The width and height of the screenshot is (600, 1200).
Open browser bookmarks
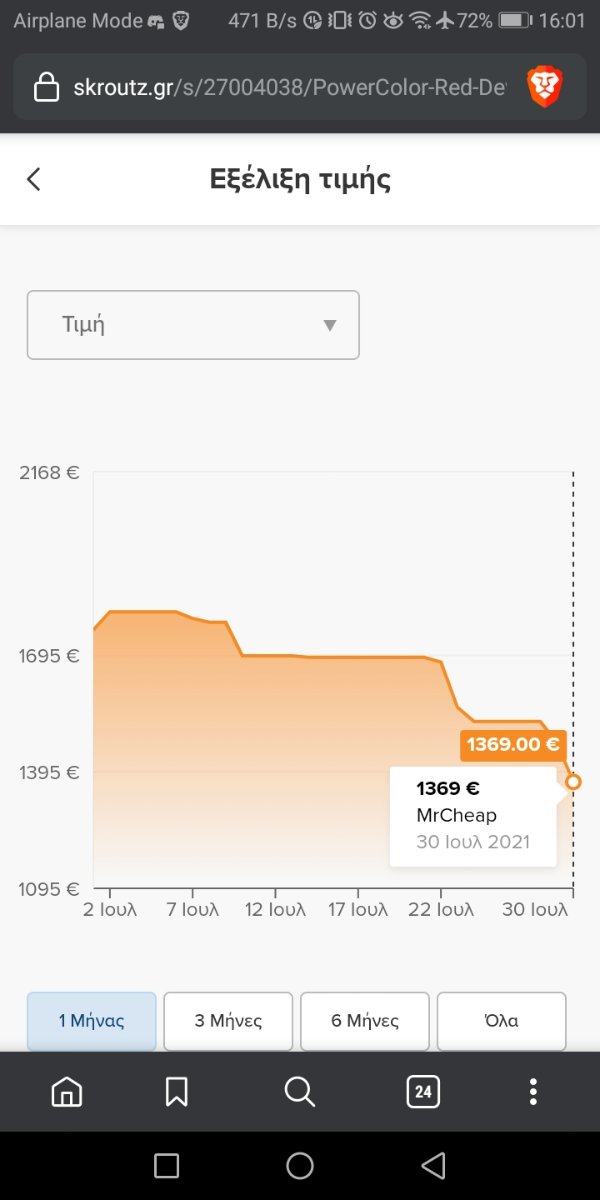click(177, 1092)
